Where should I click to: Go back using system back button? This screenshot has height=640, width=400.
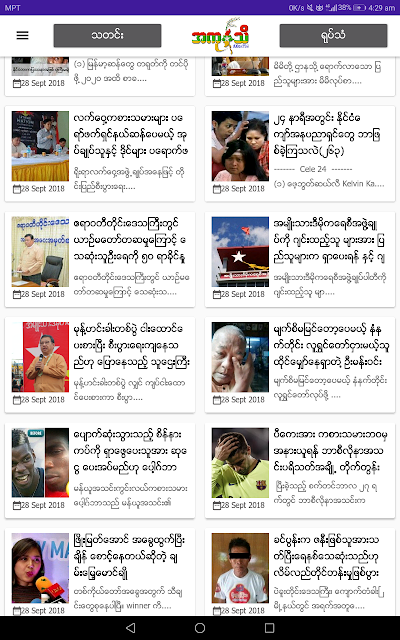pos(131,628)
